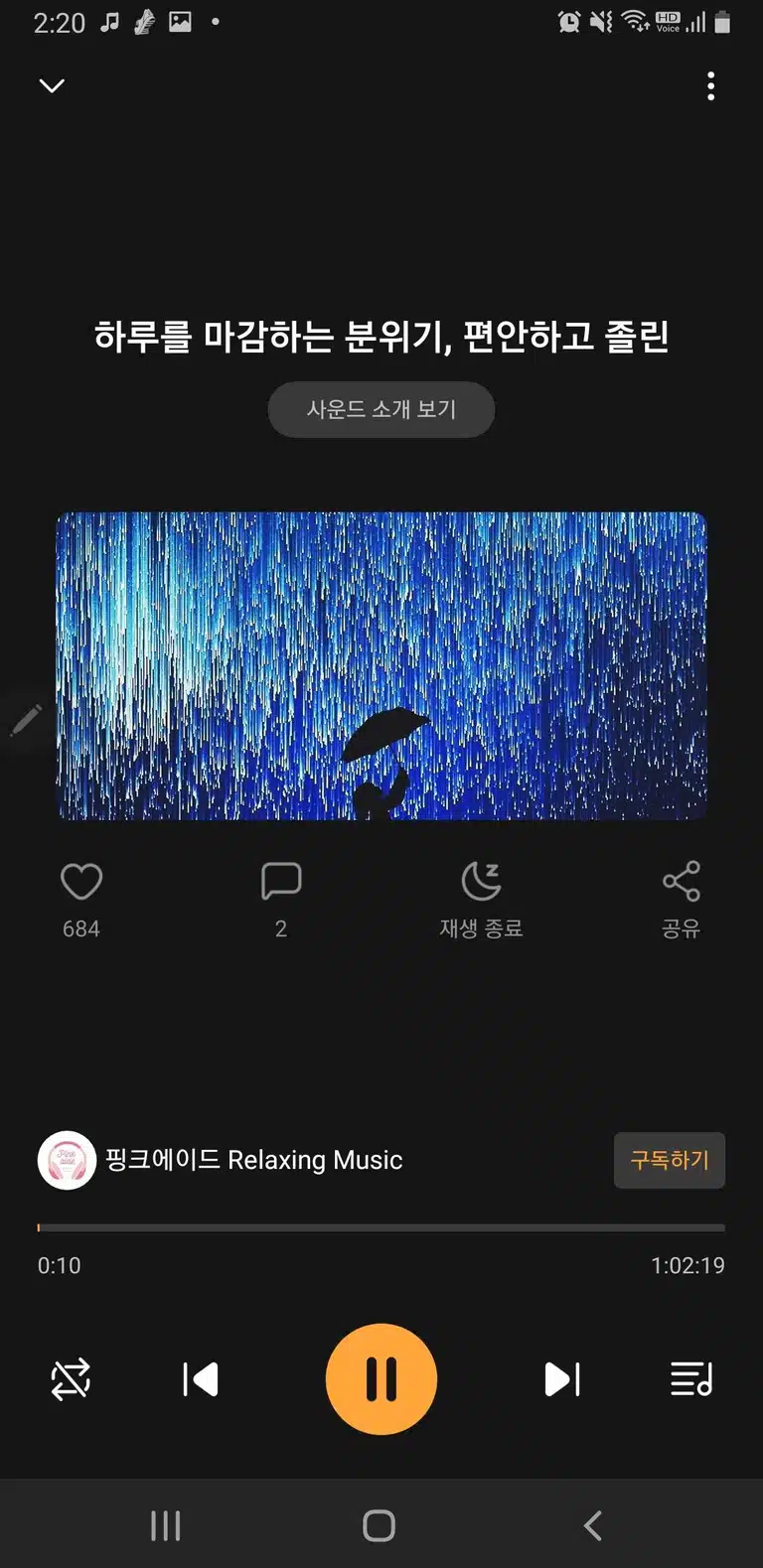
Task: Open the three-dot overflow menu
Action: pos(710,86)
